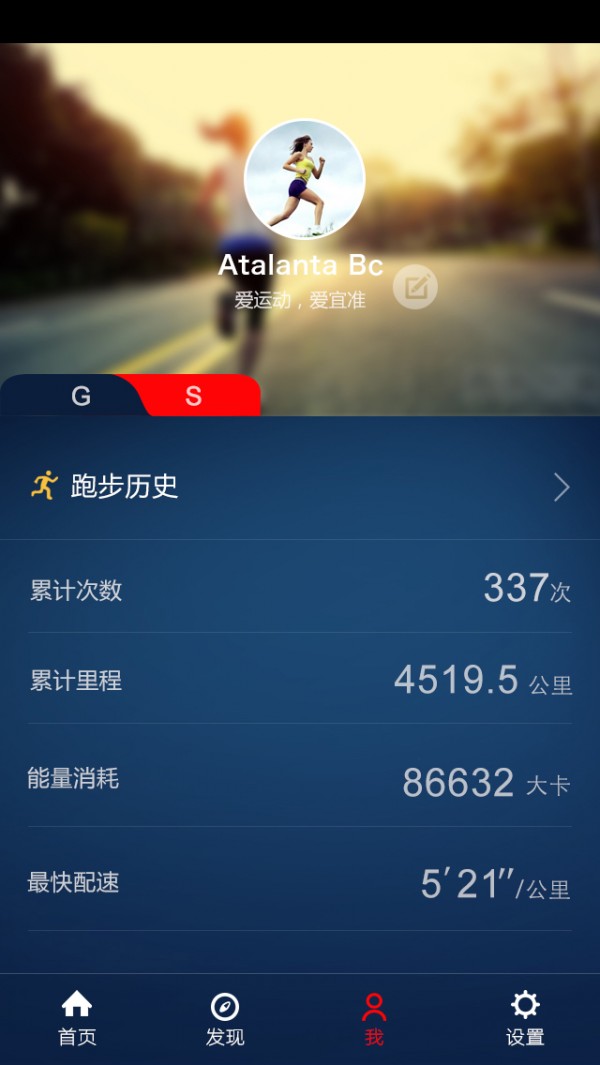Select the red S tab

click(194, 396)
